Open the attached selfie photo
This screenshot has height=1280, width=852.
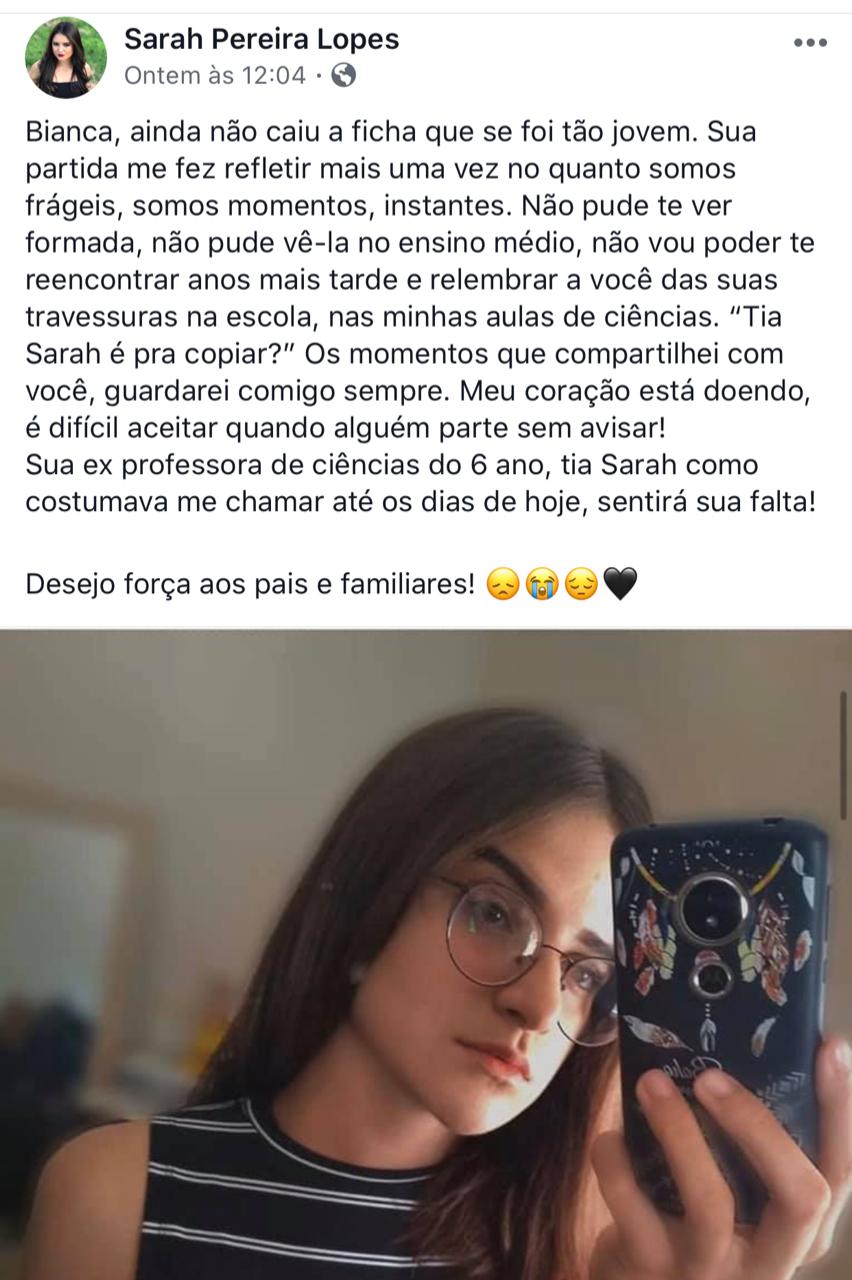coord(426,955)
